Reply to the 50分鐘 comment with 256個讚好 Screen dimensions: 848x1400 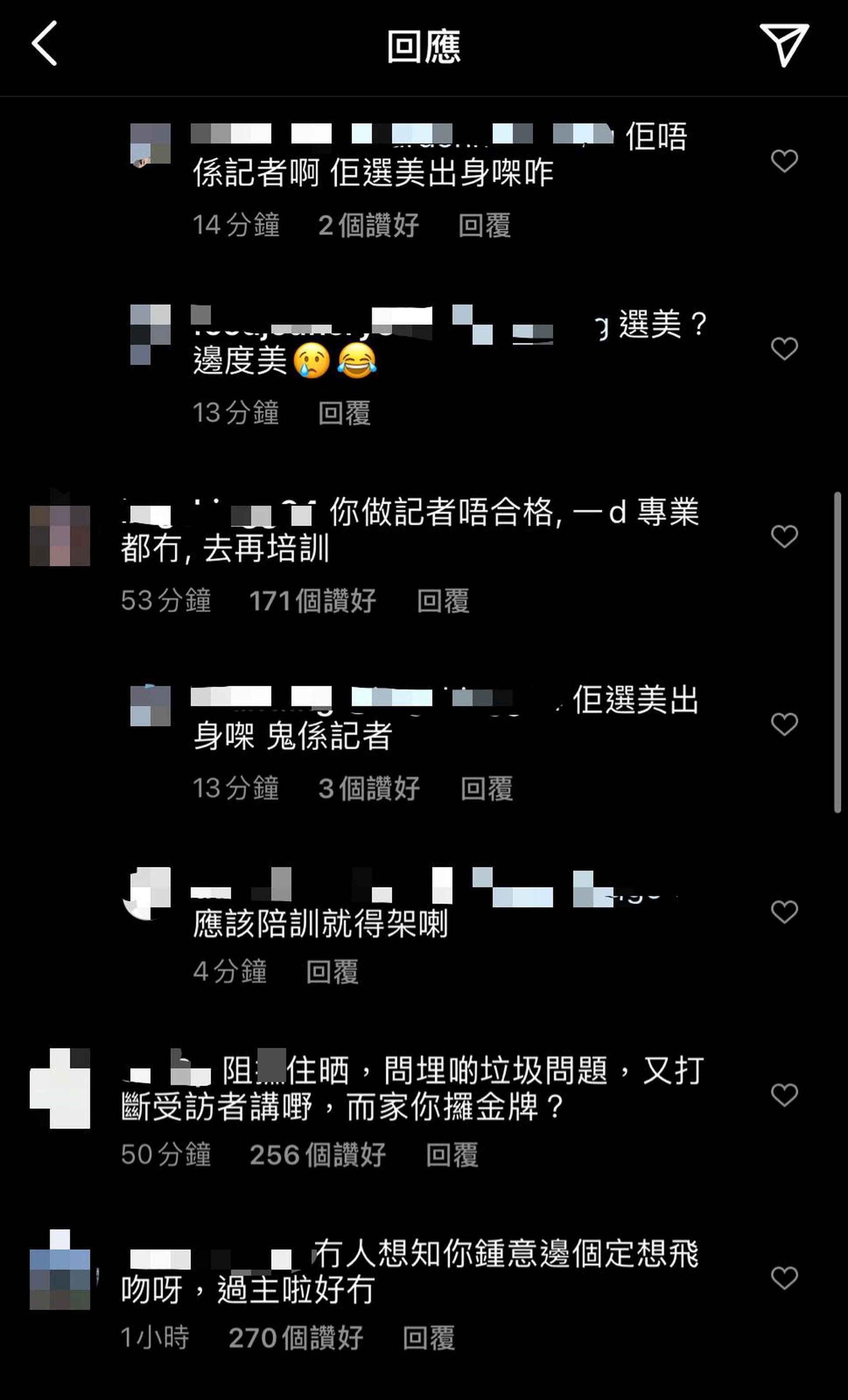click(x=452, y=1154)
